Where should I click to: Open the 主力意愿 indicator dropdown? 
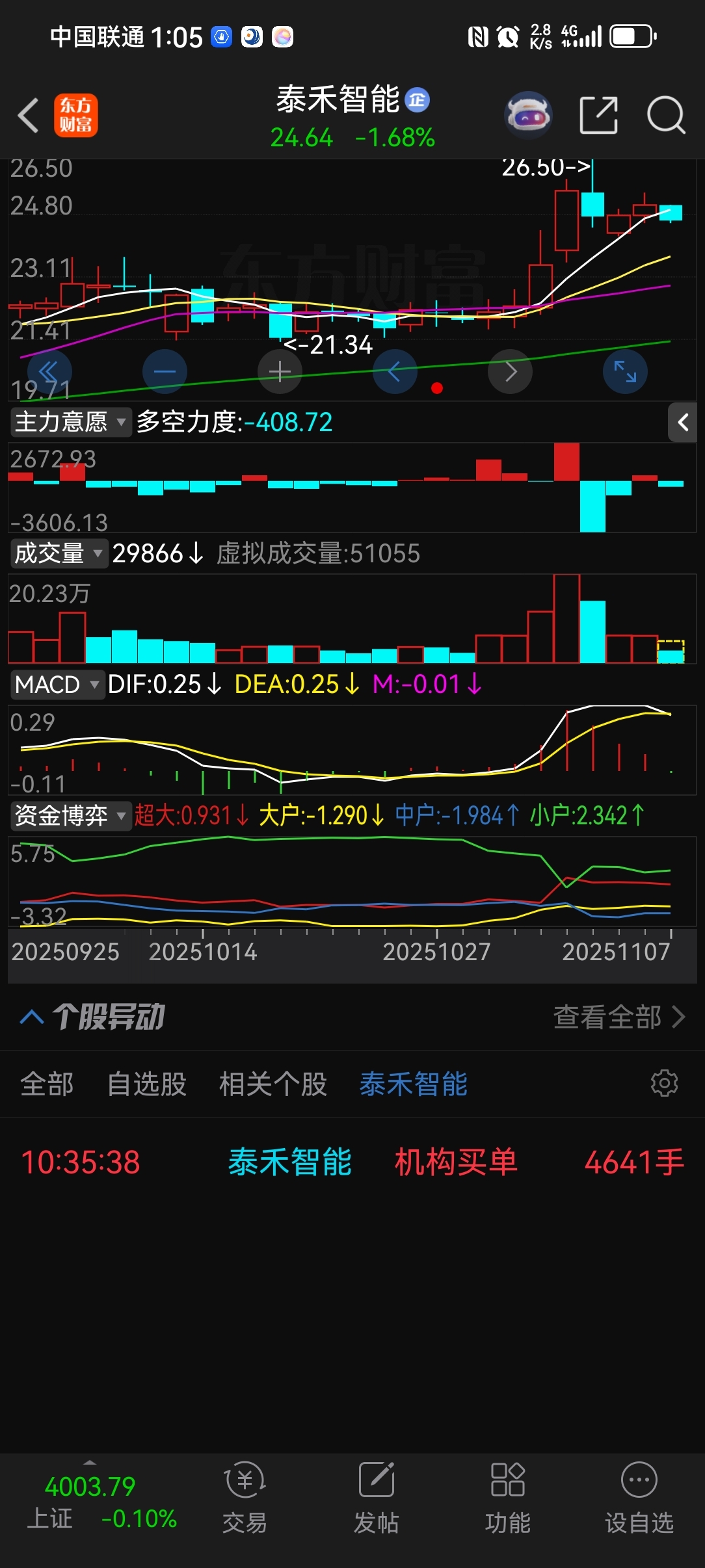[x=70, y=423]
